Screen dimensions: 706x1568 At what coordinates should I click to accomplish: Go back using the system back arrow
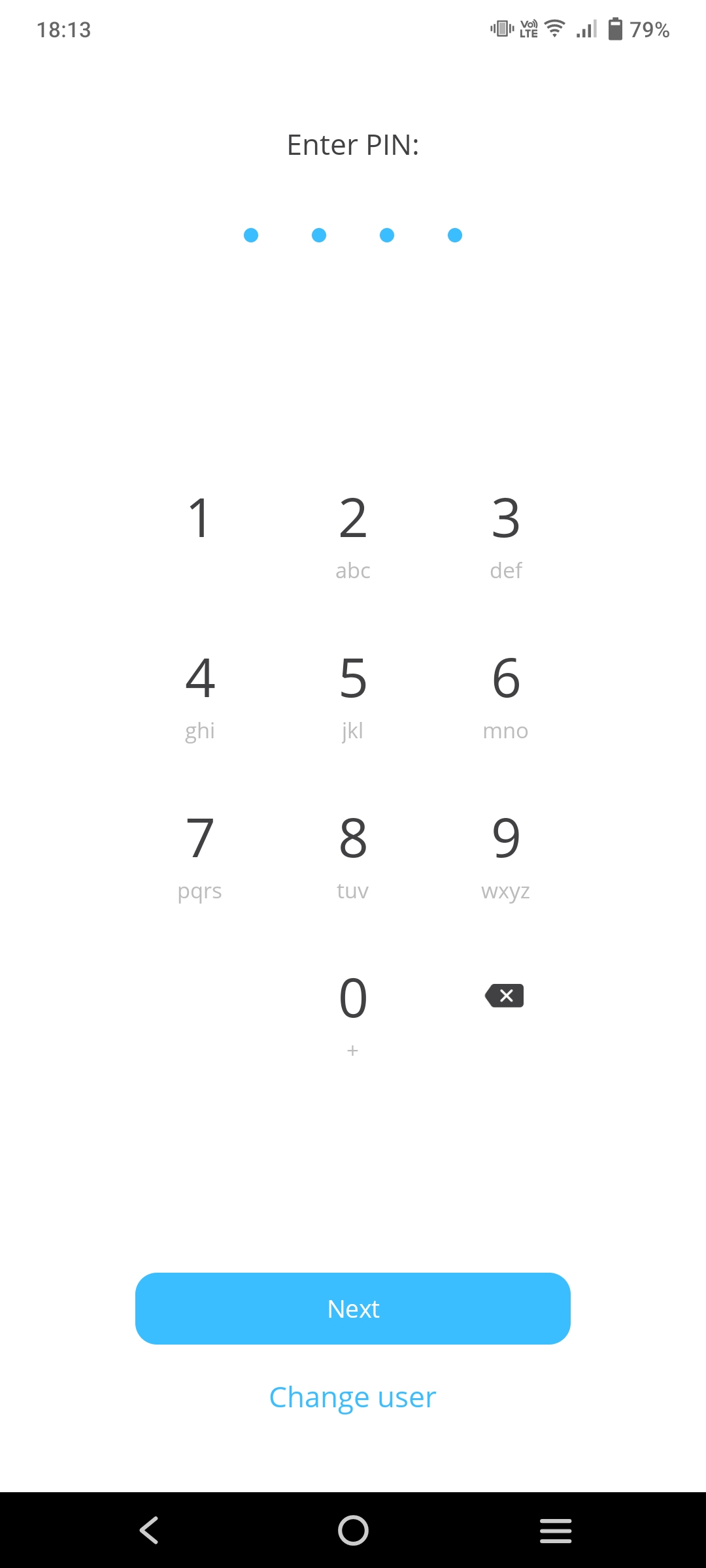click(x=149, y=1530)
